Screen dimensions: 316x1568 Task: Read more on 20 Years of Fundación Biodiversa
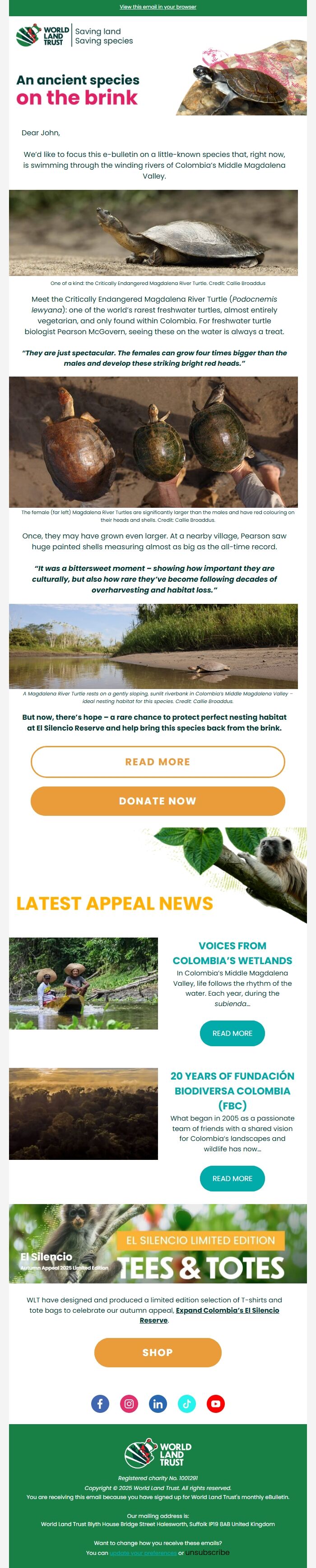[232, 1178]
